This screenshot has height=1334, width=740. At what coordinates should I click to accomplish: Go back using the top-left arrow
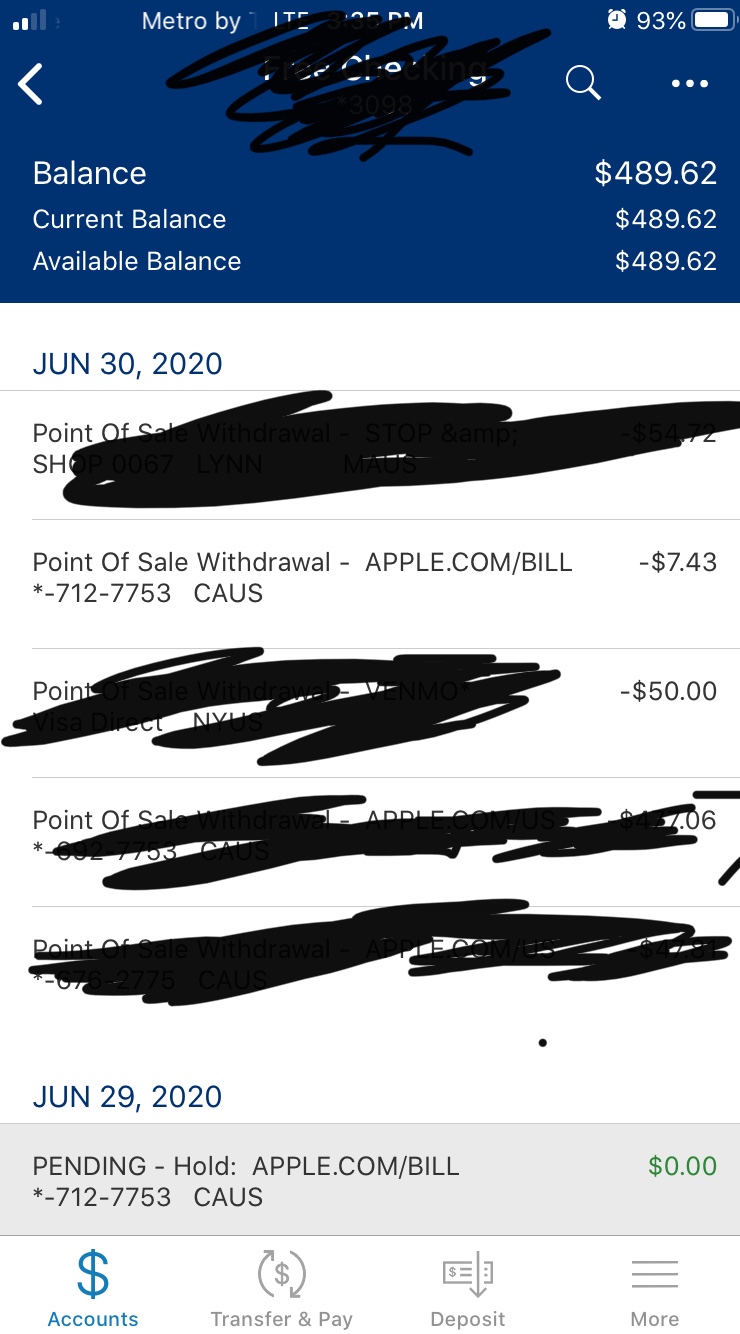point(31,84)
